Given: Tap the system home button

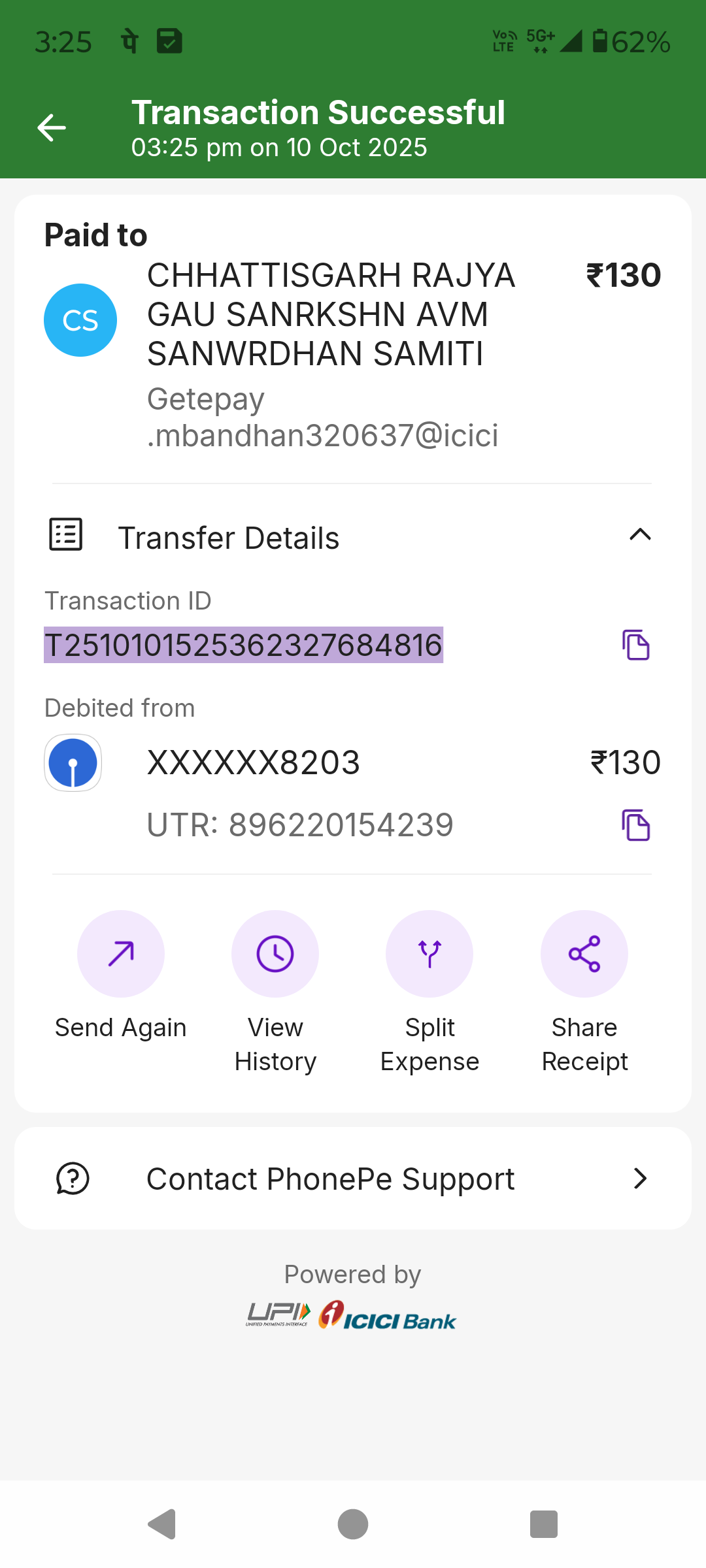Looking at the screenshot, I should 353,1524.
